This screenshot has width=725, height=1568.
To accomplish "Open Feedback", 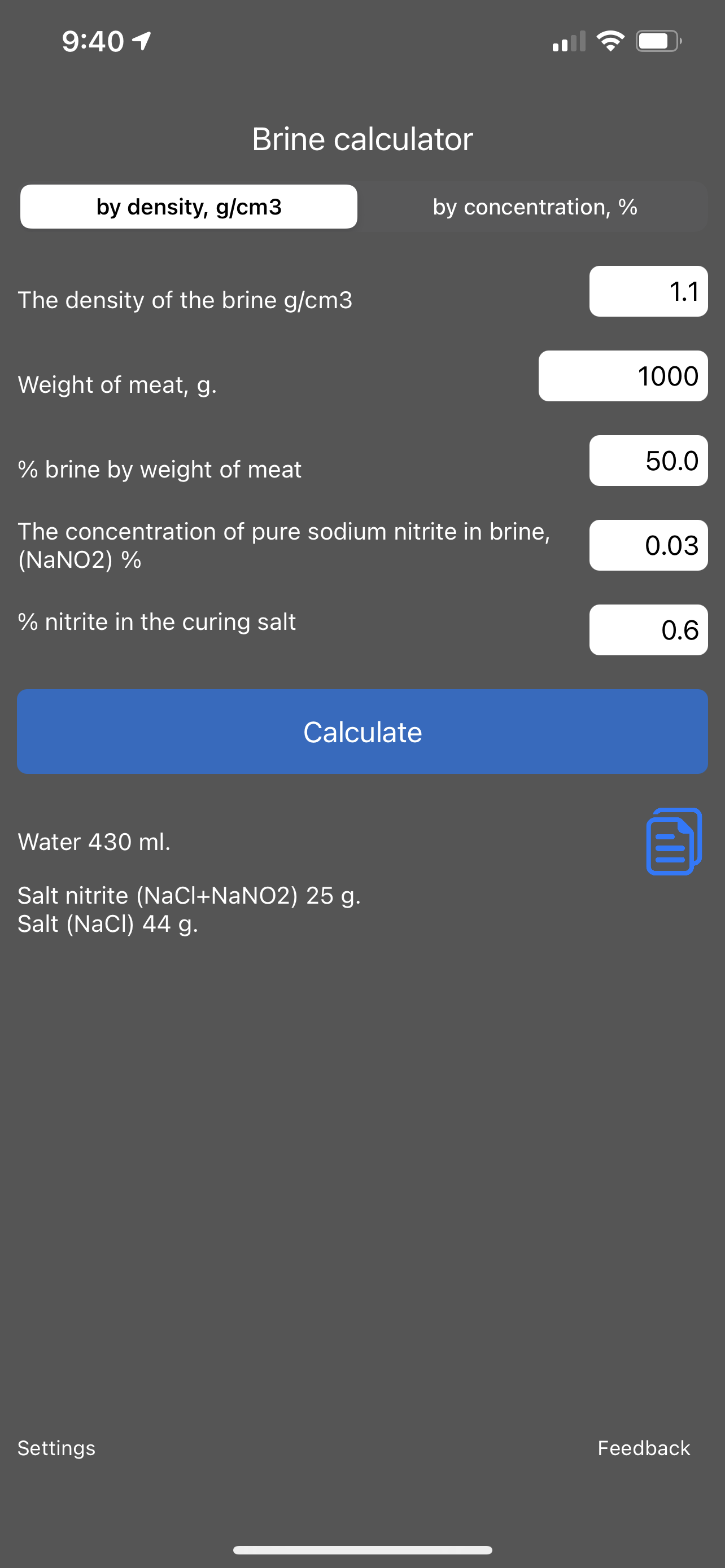I will click(x=644, y=1448).
